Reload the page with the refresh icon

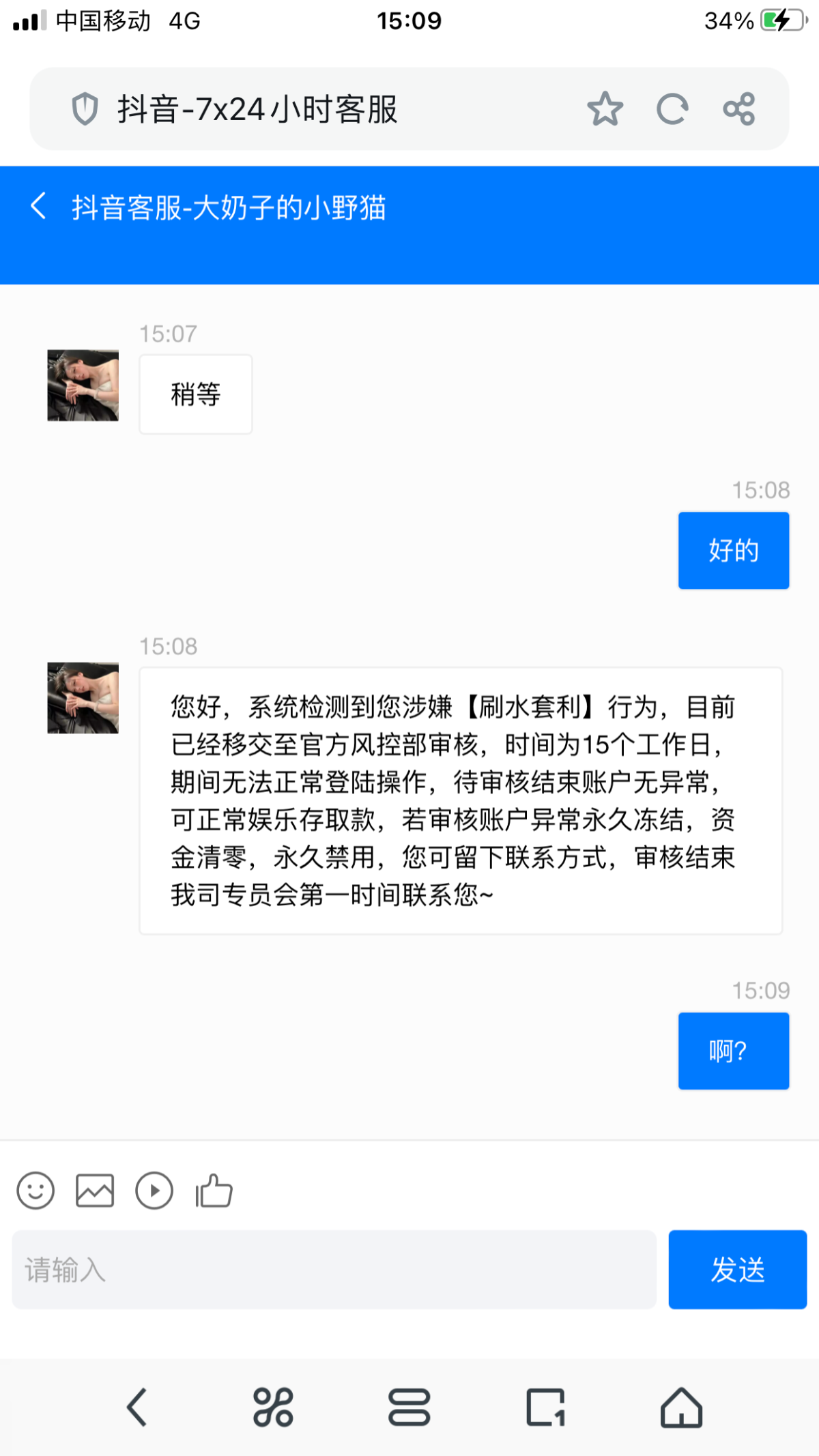[x=674, y=109]
